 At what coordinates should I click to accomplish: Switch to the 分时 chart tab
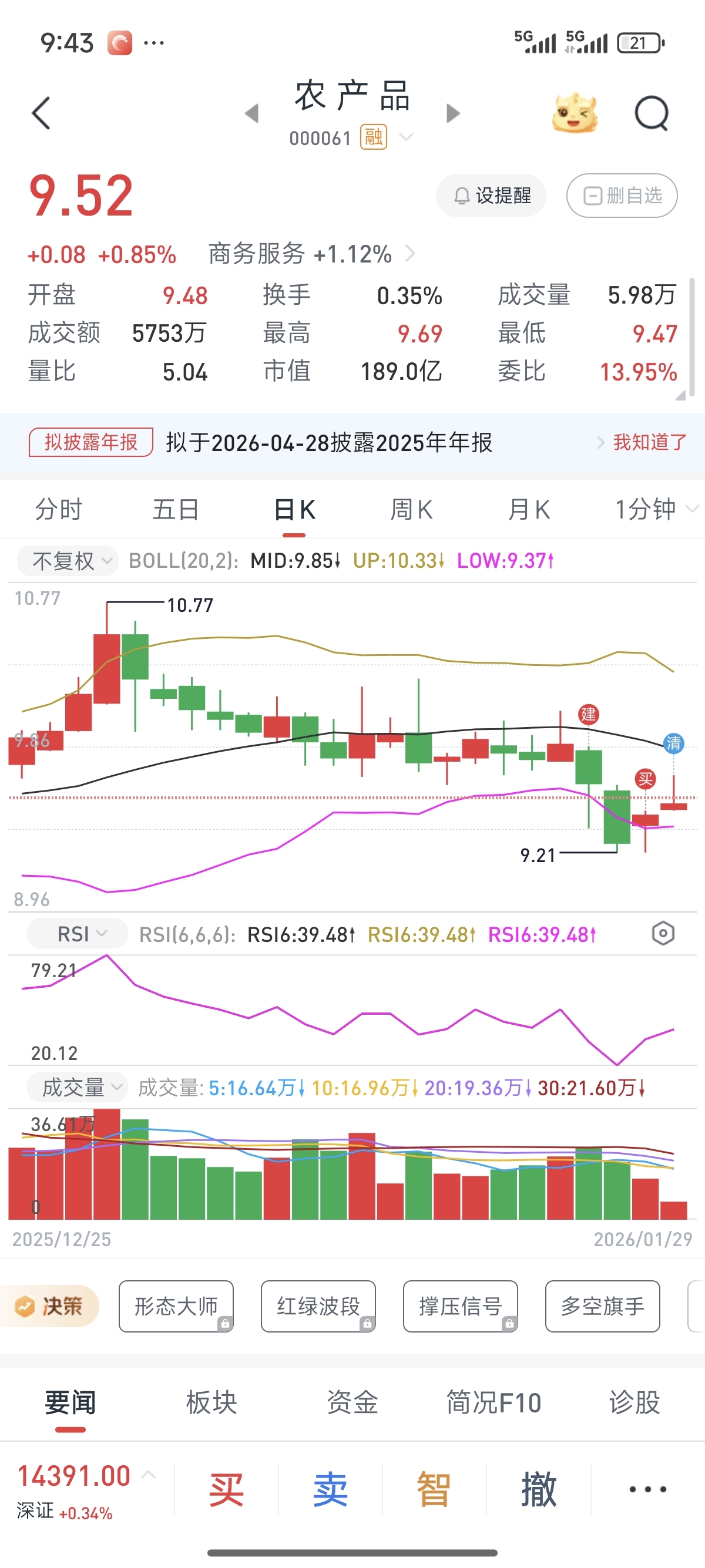coord(58,510)
